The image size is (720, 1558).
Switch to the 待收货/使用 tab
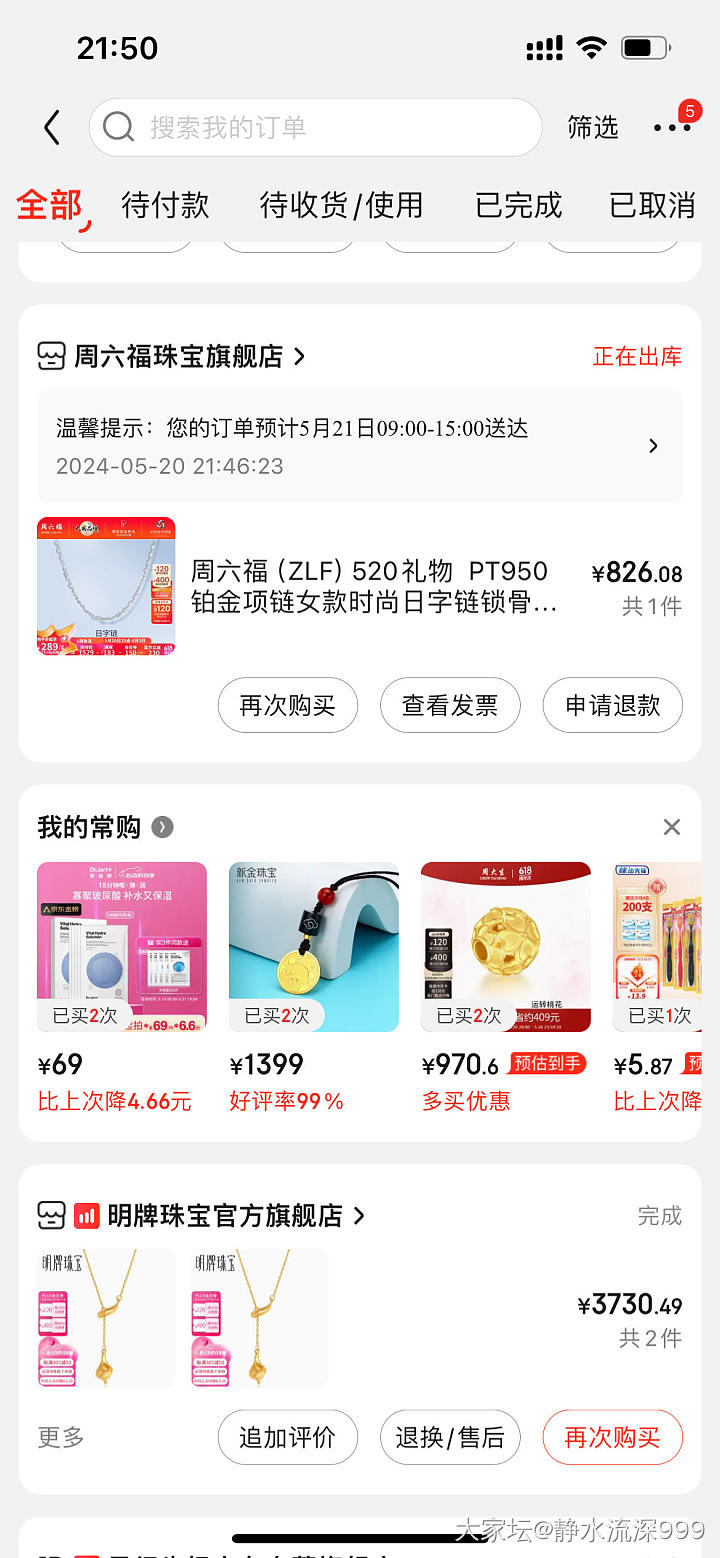[341, 205]
